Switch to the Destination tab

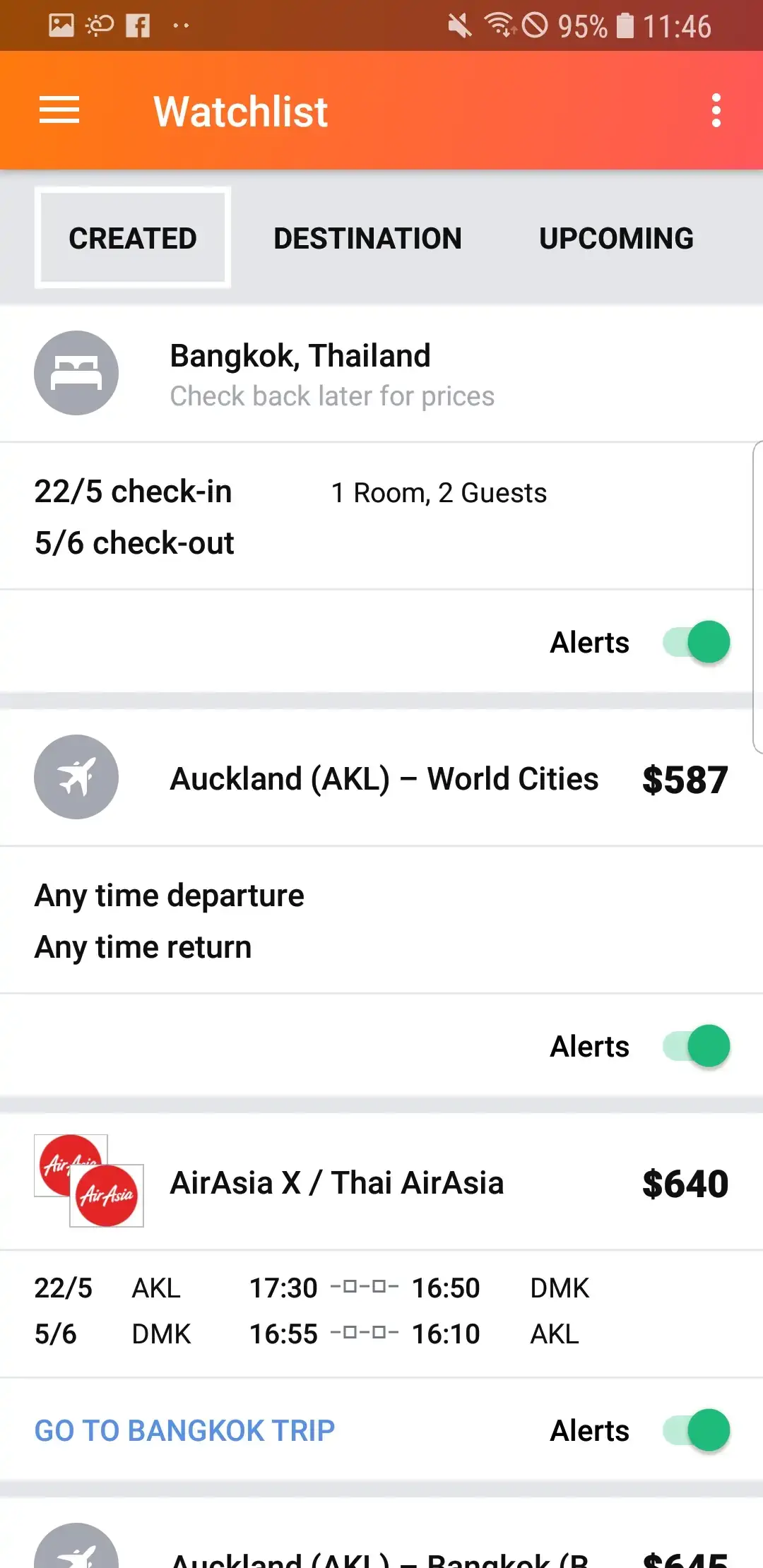367,238
